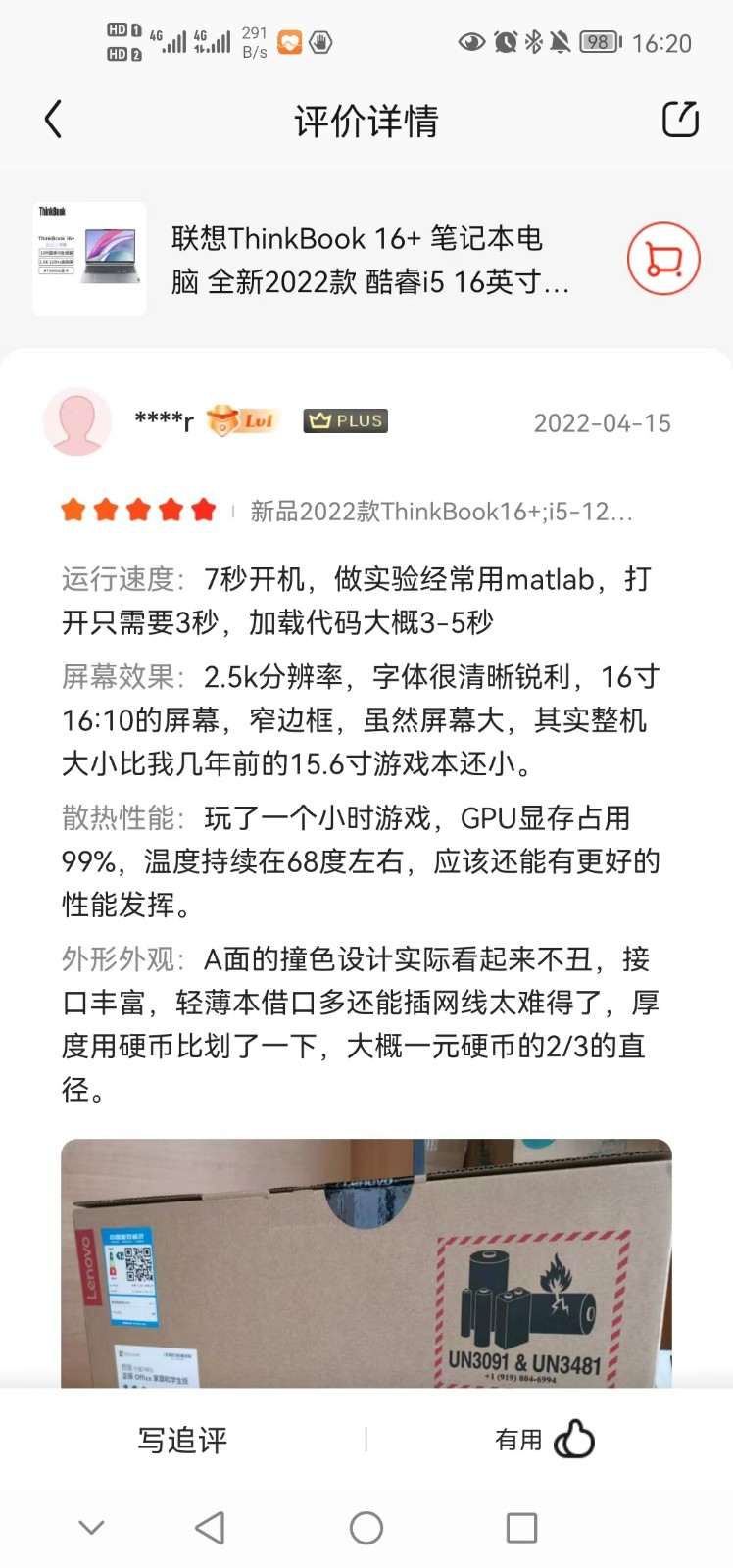733x1568 pixels.
Task: View the review photo of Lenovo box
Action: pos(366,1262)
